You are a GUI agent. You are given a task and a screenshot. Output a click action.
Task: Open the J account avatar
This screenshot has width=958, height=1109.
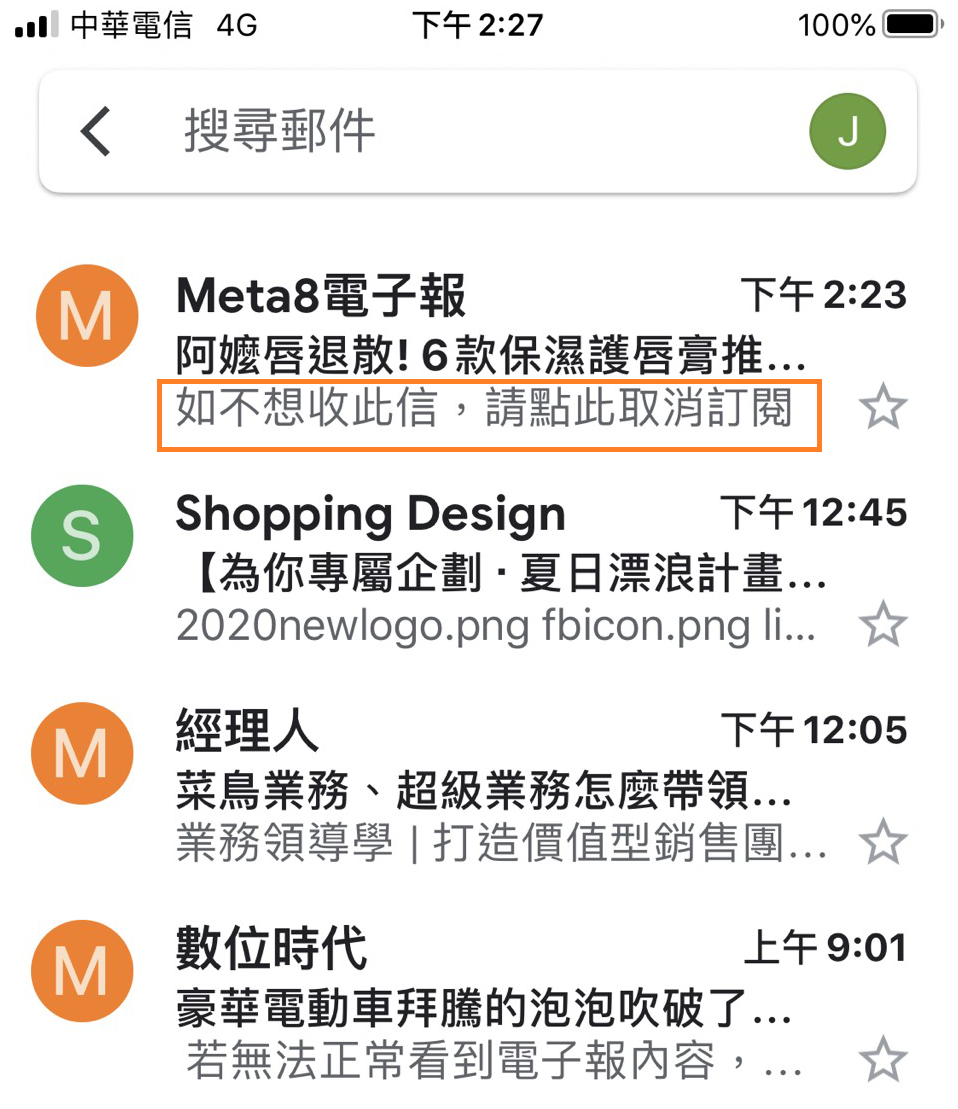[848, 132]
